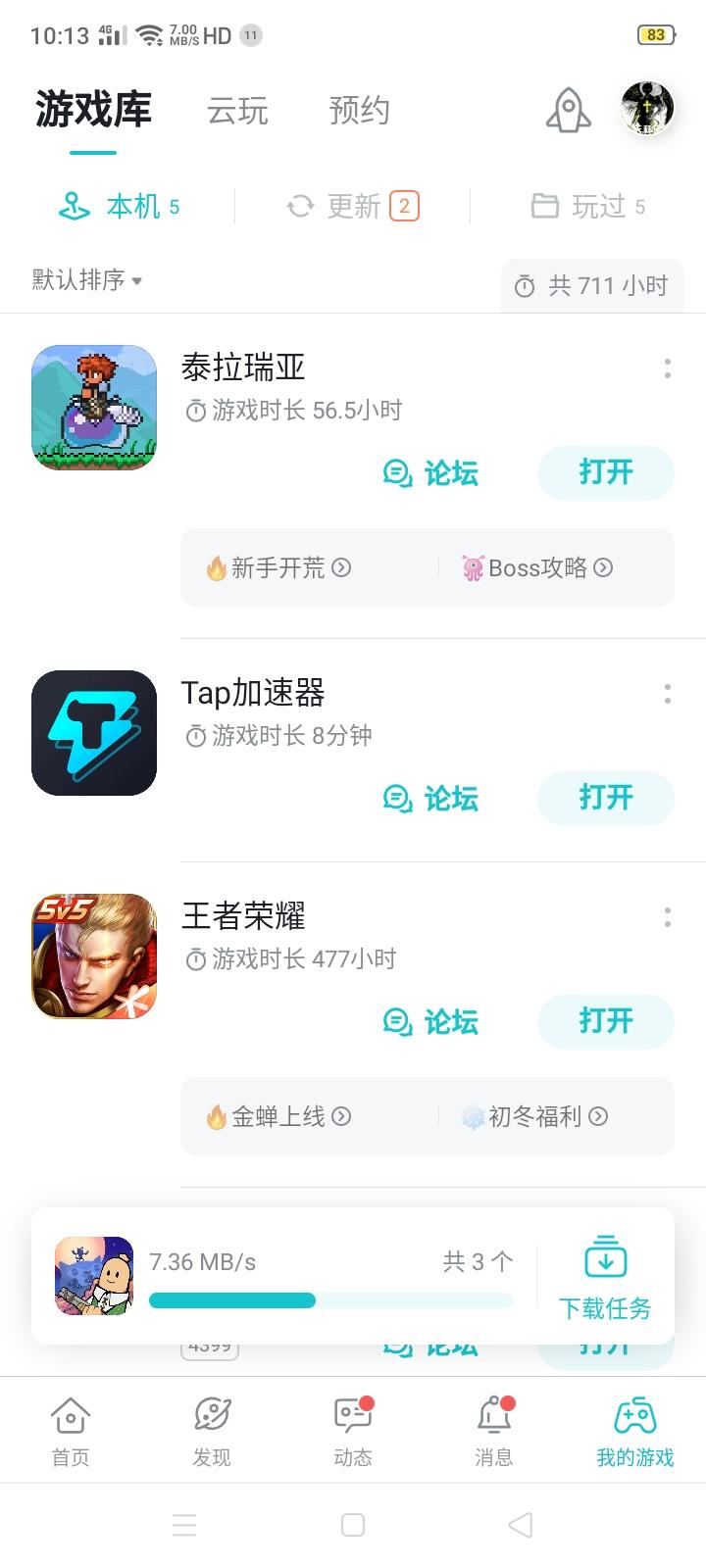
Task: Open the rocket boost icon
Action: [569, 110]
